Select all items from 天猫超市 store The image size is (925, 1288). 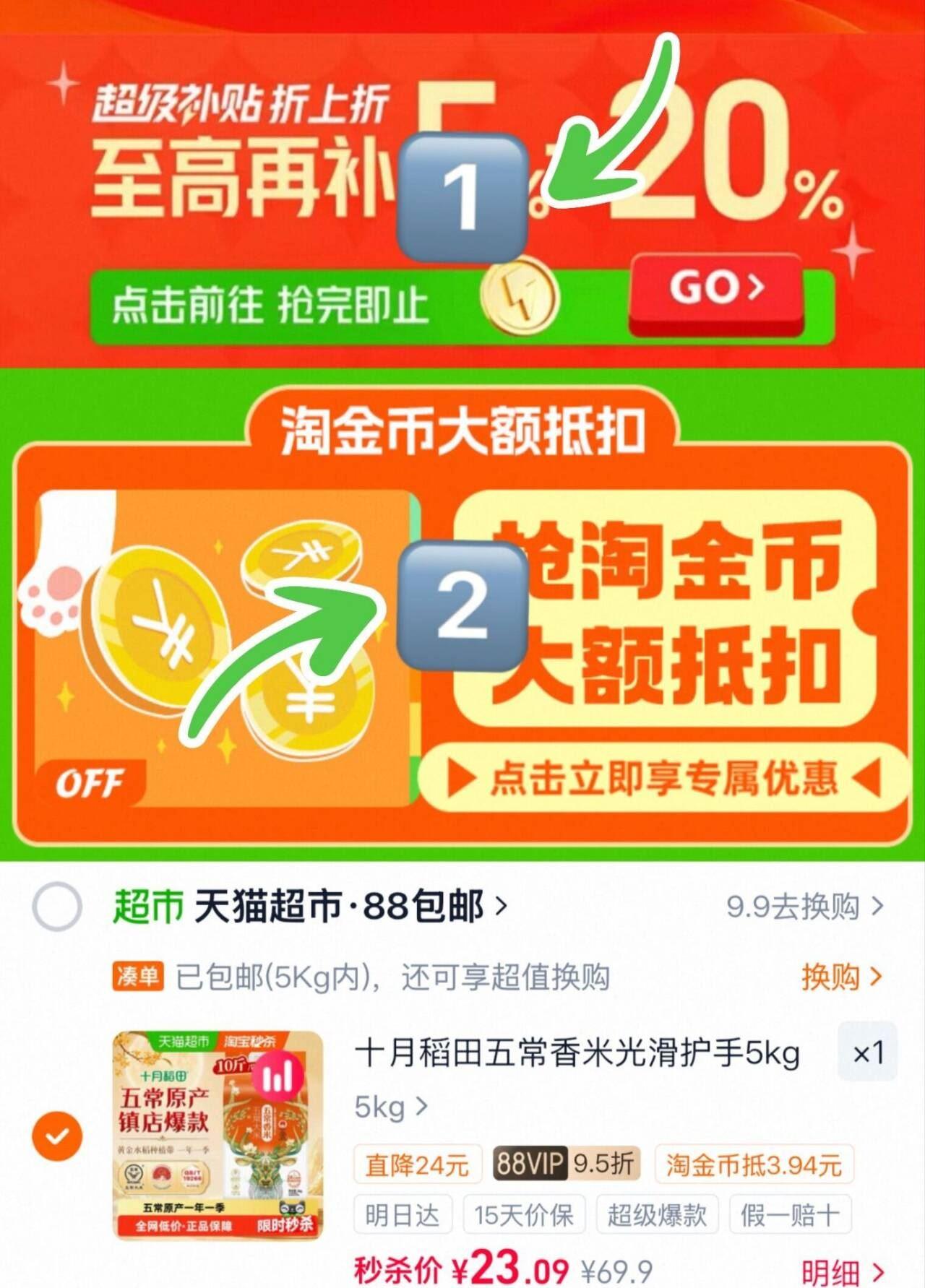(x=57, y=906)
